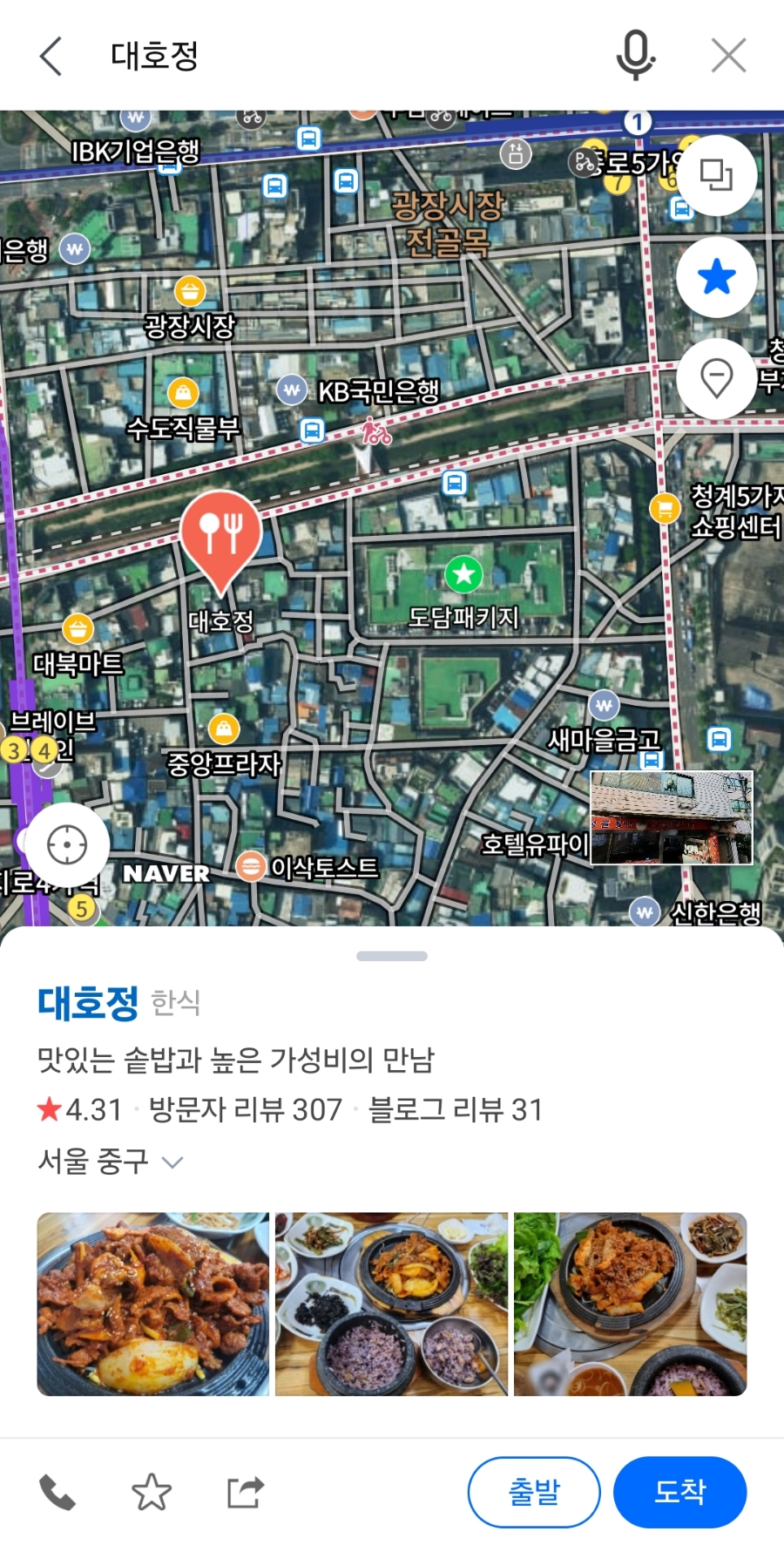The width and height of the screenshot is (784, 1545).
Task: Open saved places with the blue star button
Action: point(716,277)
